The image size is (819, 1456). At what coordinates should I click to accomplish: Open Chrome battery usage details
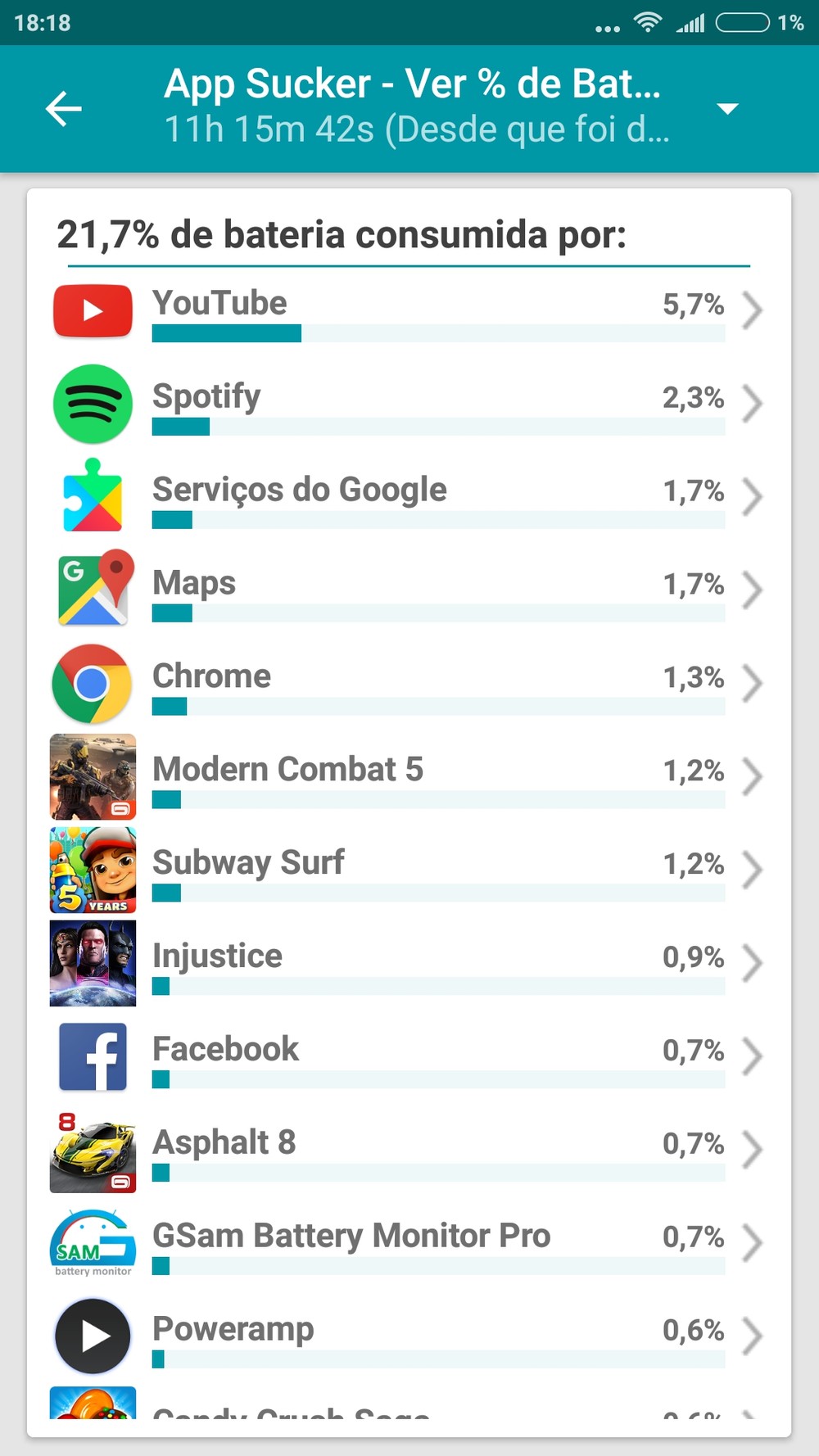409,685
